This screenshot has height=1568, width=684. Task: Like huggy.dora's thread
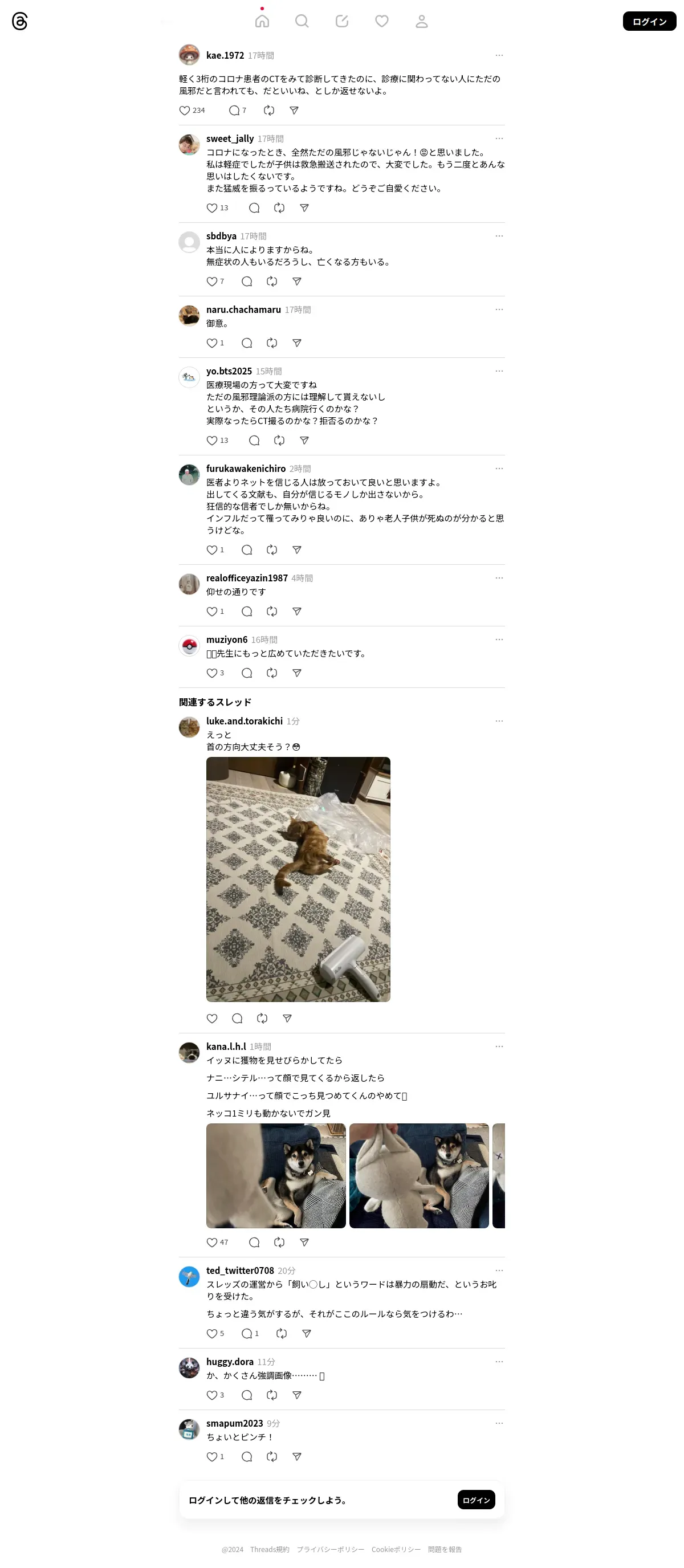[x=212, y=1395]
